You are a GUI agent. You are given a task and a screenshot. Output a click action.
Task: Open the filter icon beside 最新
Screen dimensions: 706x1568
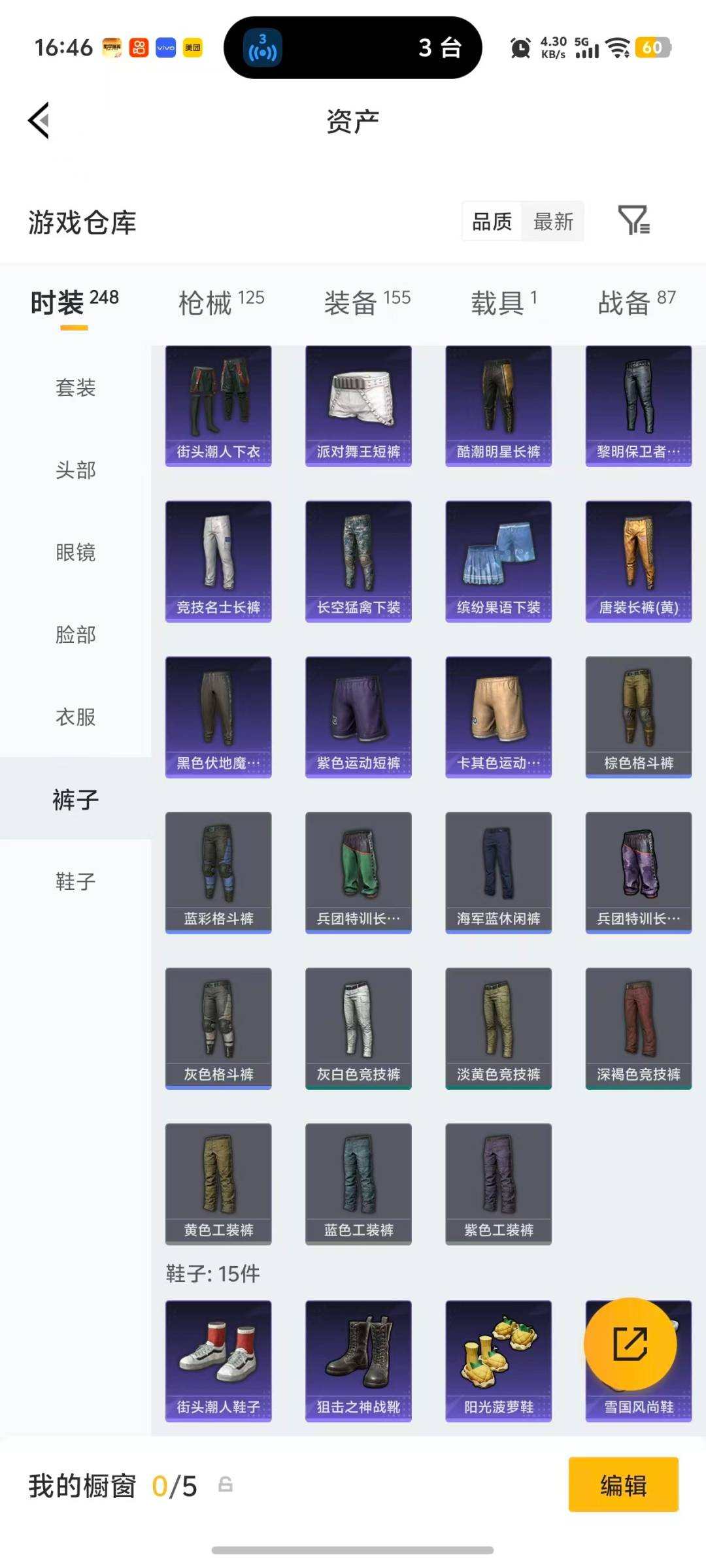pos(633,221)
